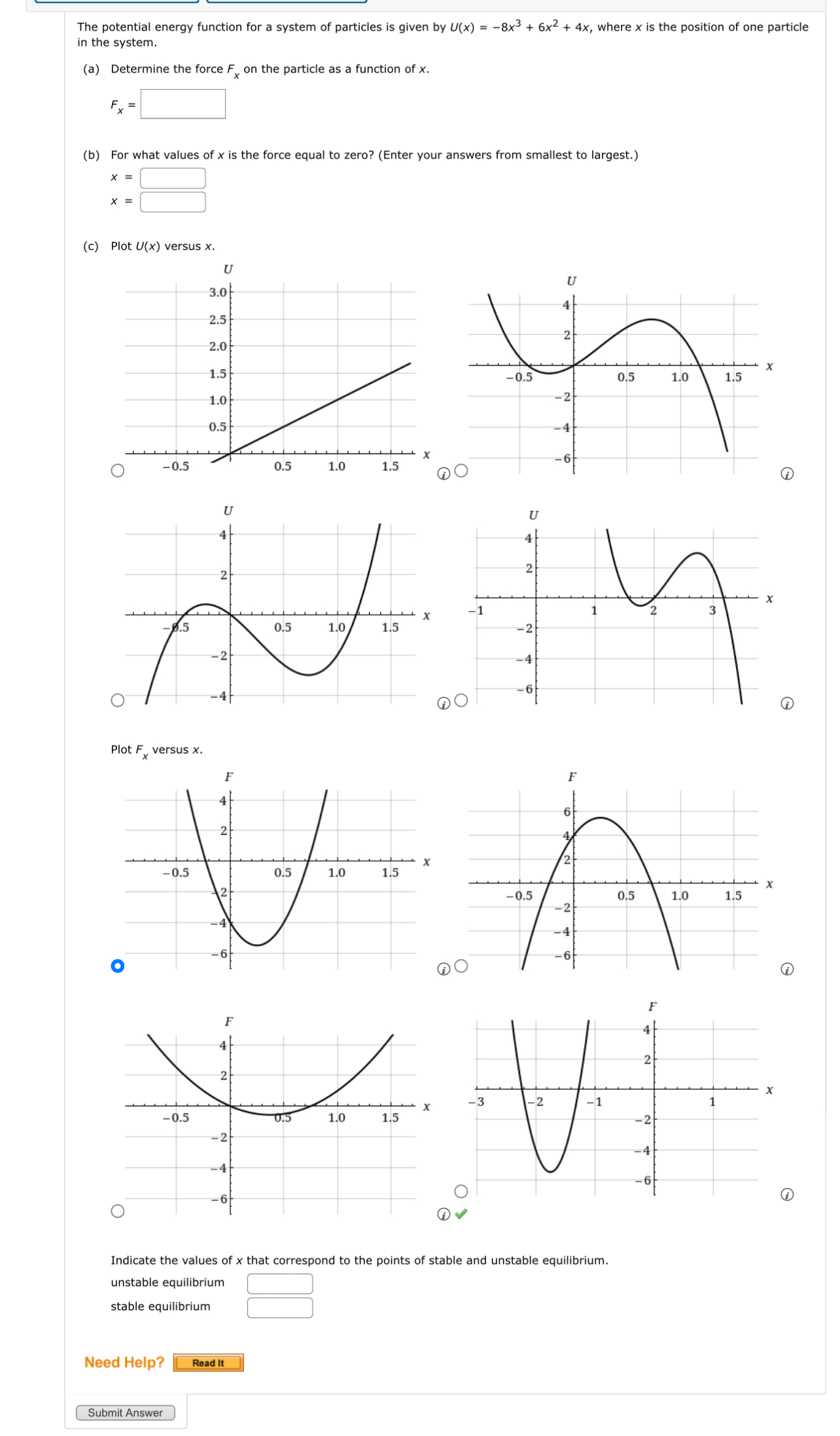Image resolution: width=840 pixels, height=1436 pixels.
Task: Submit Answer for this question
Action: (126, 1412)
